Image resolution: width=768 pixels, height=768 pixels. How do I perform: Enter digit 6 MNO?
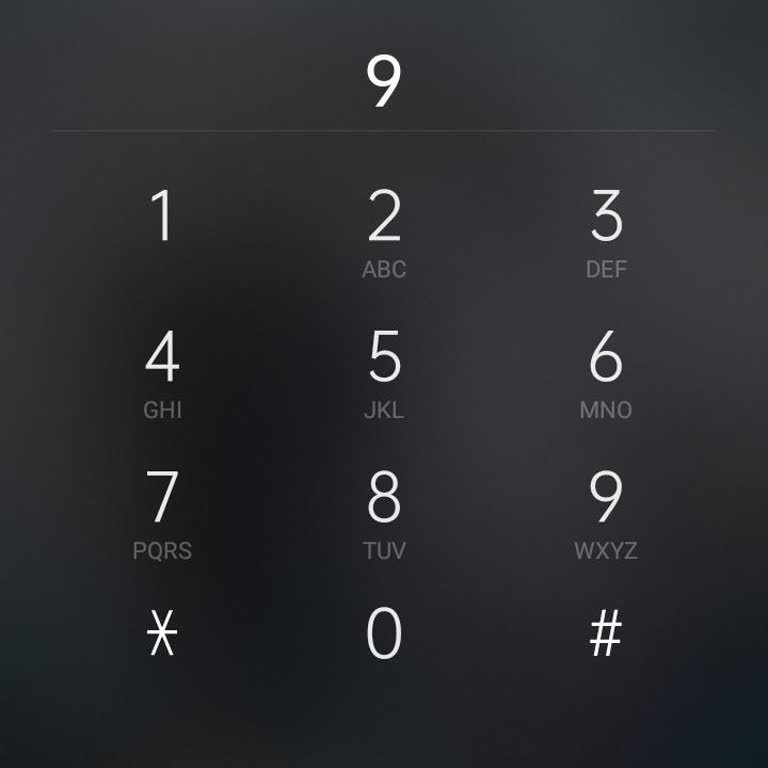[606, 370]
